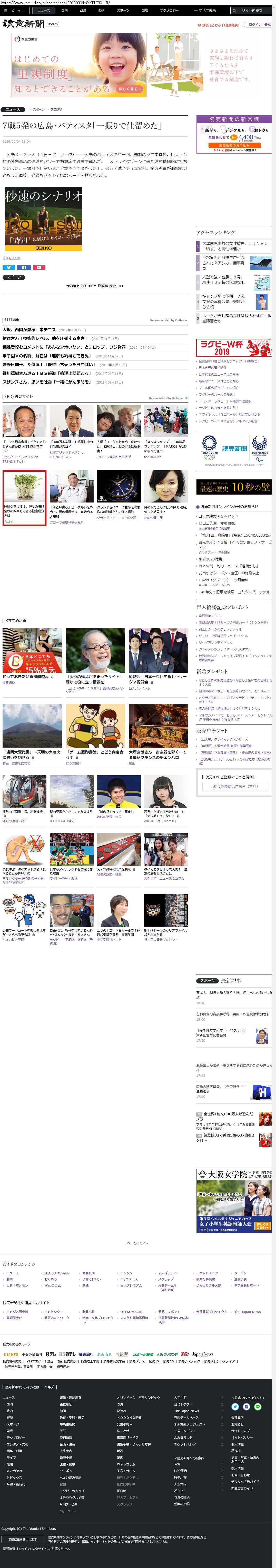276x1568 pixels.
Task: Share this article on Twitter
Action: pyautogui.click(x=8, y=267)
